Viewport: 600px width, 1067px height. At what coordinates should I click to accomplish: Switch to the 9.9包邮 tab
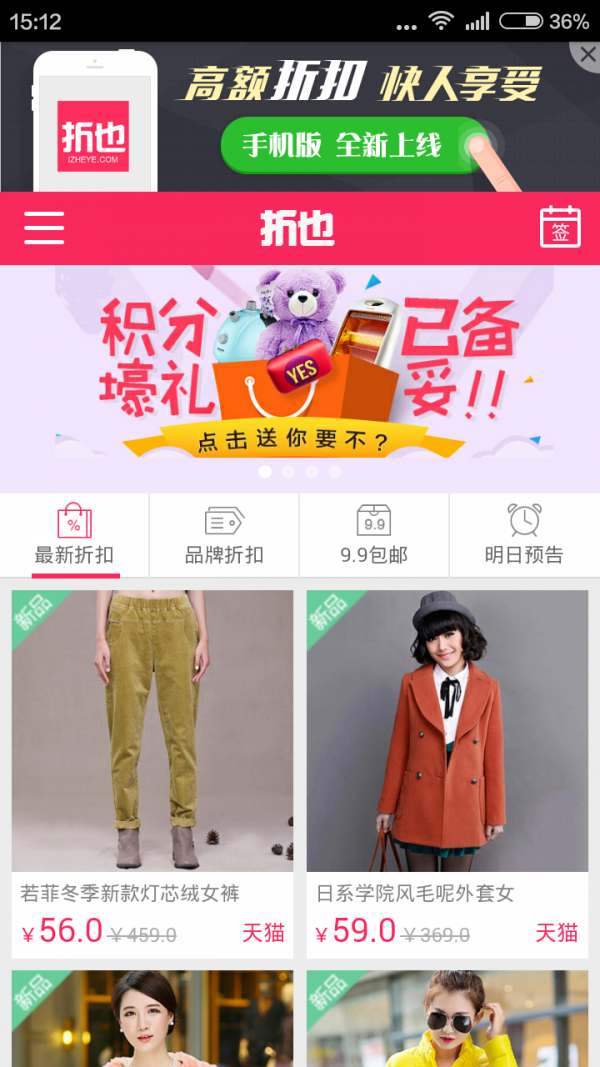[x=374, y=535]
